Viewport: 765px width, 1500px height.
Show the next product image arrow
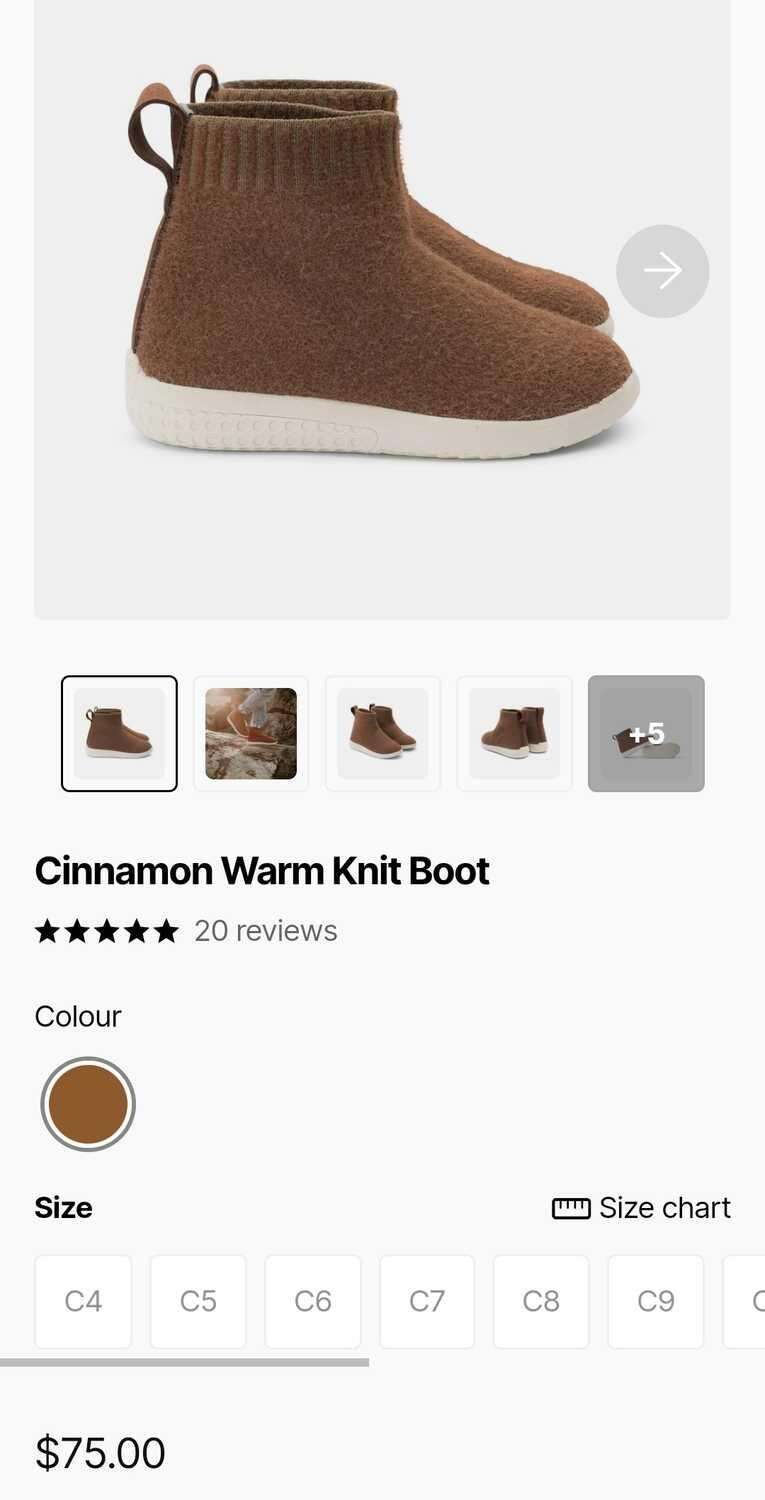click(x=662, y=271)
